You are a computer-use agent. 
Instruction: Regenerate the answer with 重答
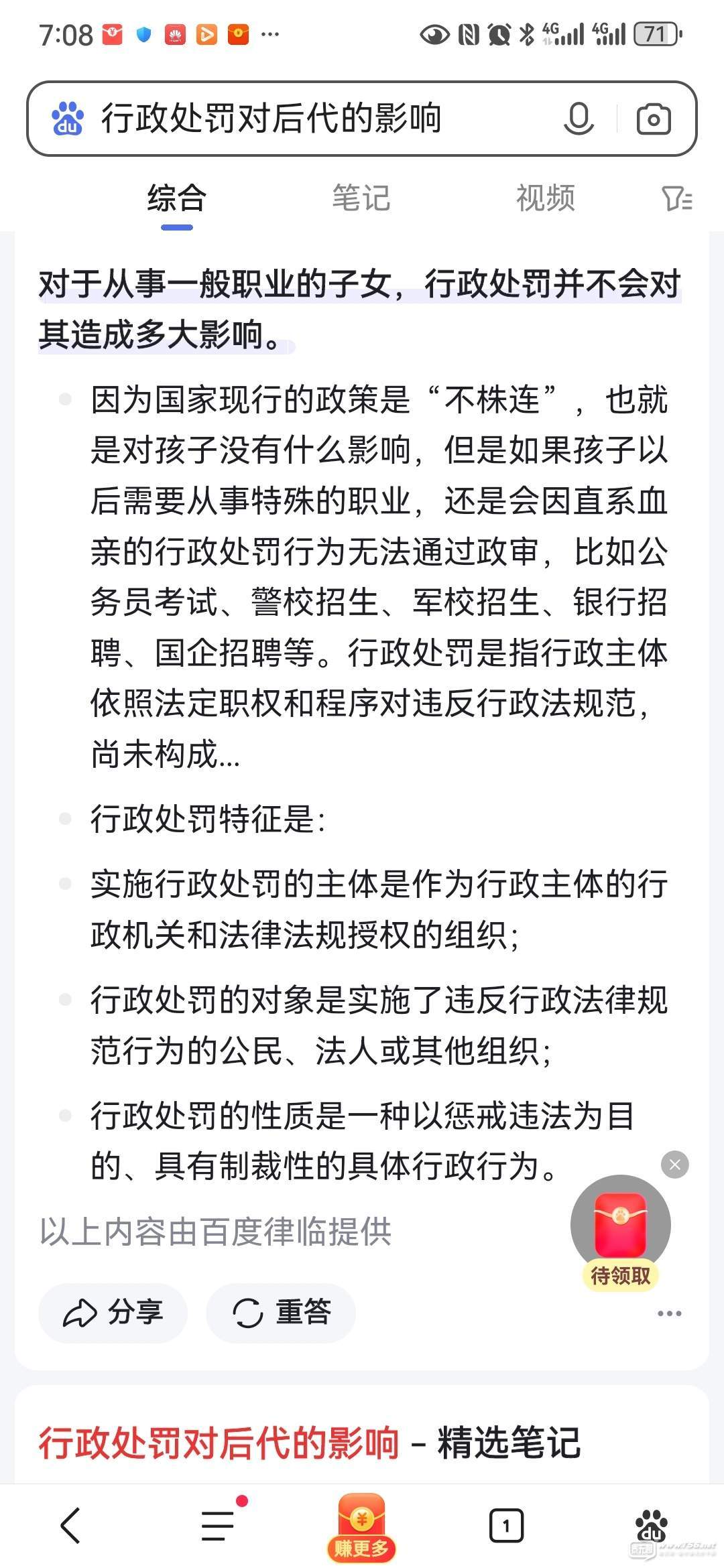tap(281, 1313)
